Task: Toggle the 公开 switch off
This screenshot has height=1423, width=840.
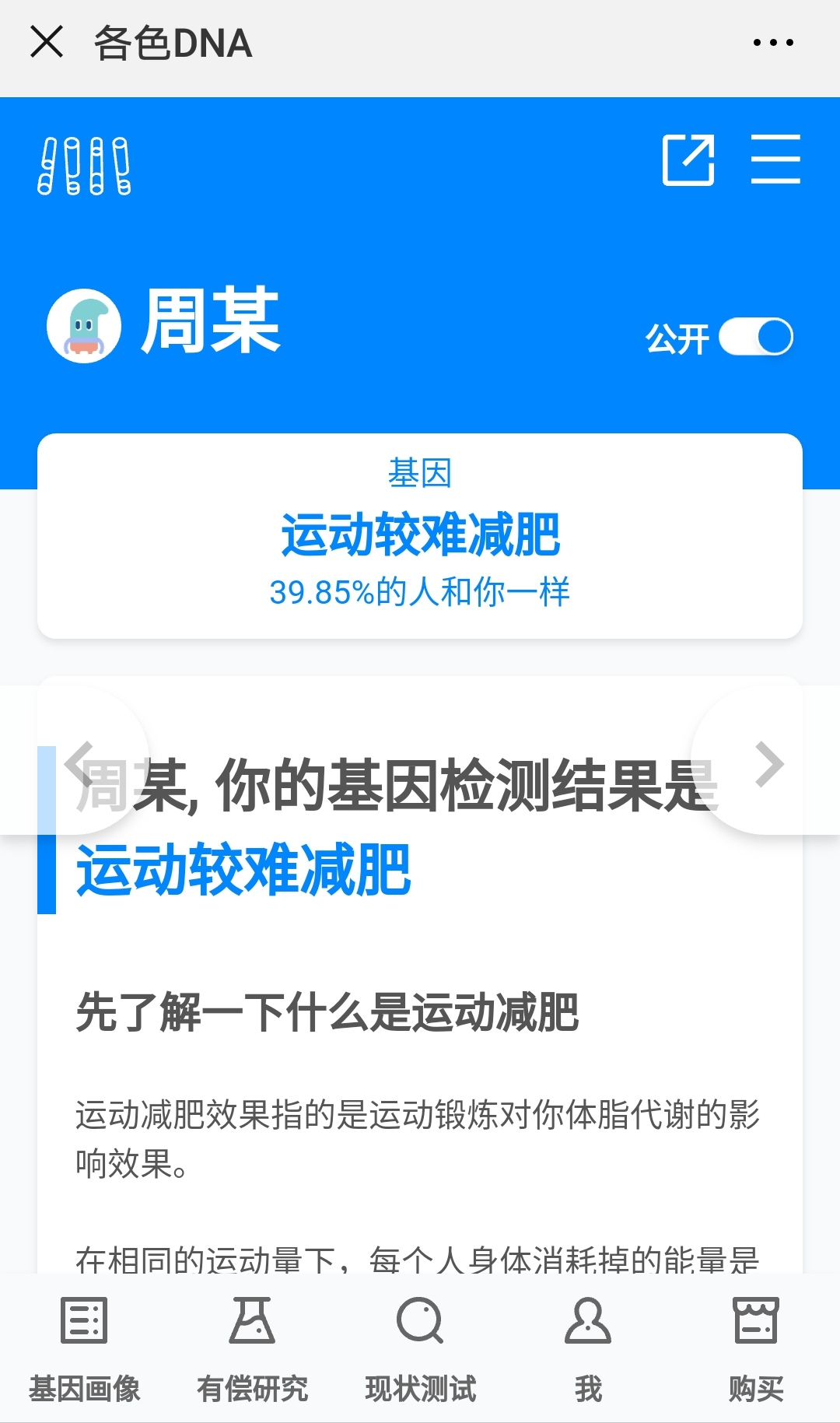Action: click(755, 337)
